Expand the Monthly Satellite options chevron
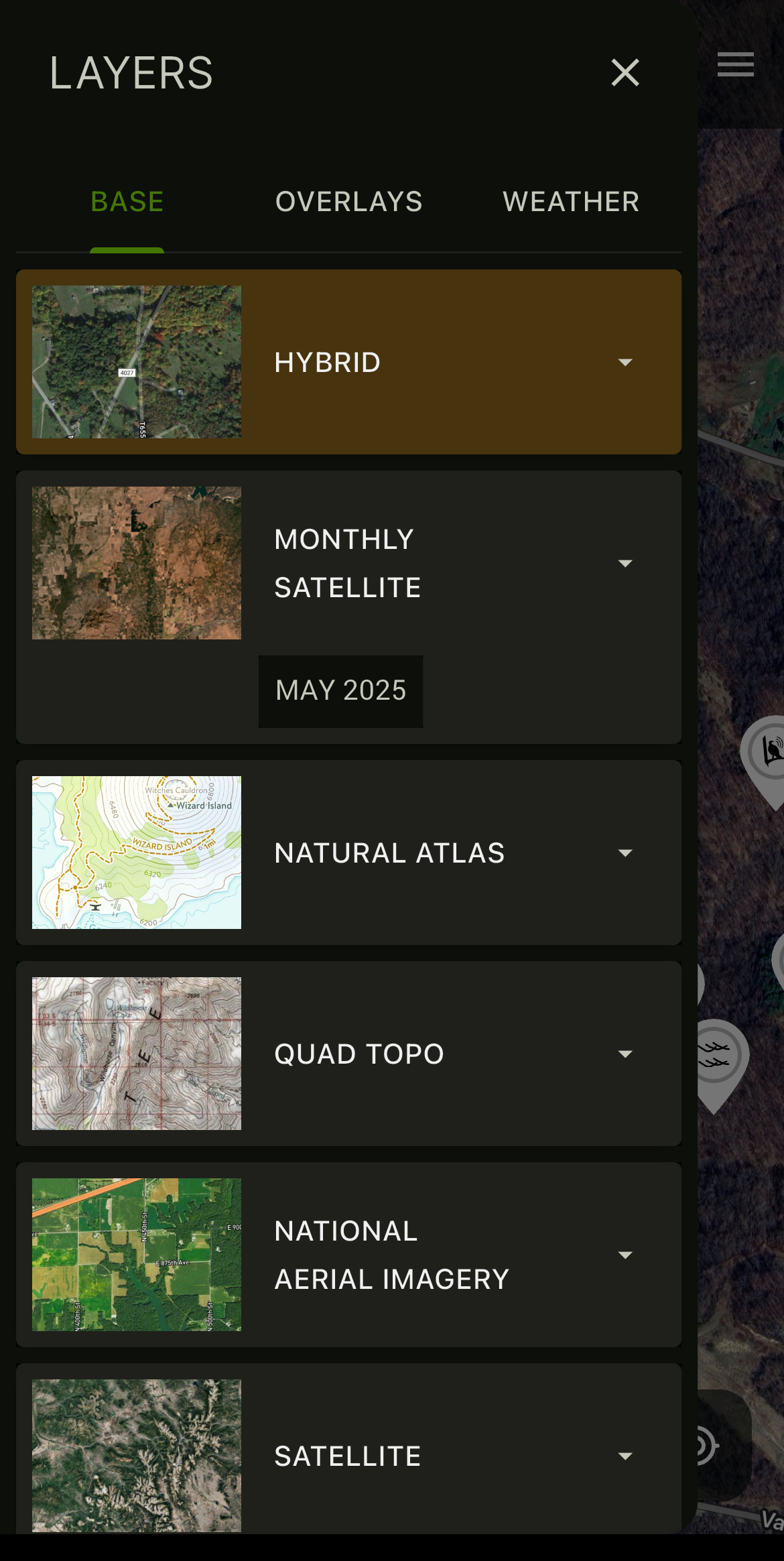 (625, 563)
